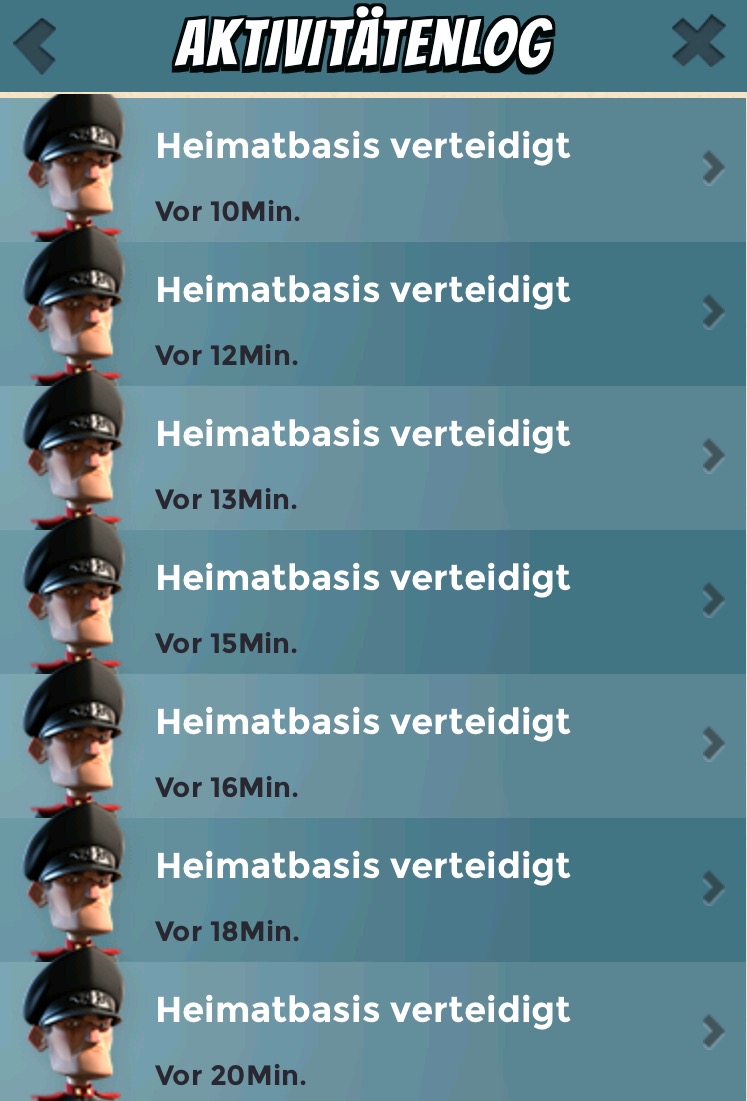This screenshot has height=1101, width=747.
Task: Open the Heimatbasis verteidigt entry Vor 13Min.
Action: pyautogui.click(x=373, y=458)
